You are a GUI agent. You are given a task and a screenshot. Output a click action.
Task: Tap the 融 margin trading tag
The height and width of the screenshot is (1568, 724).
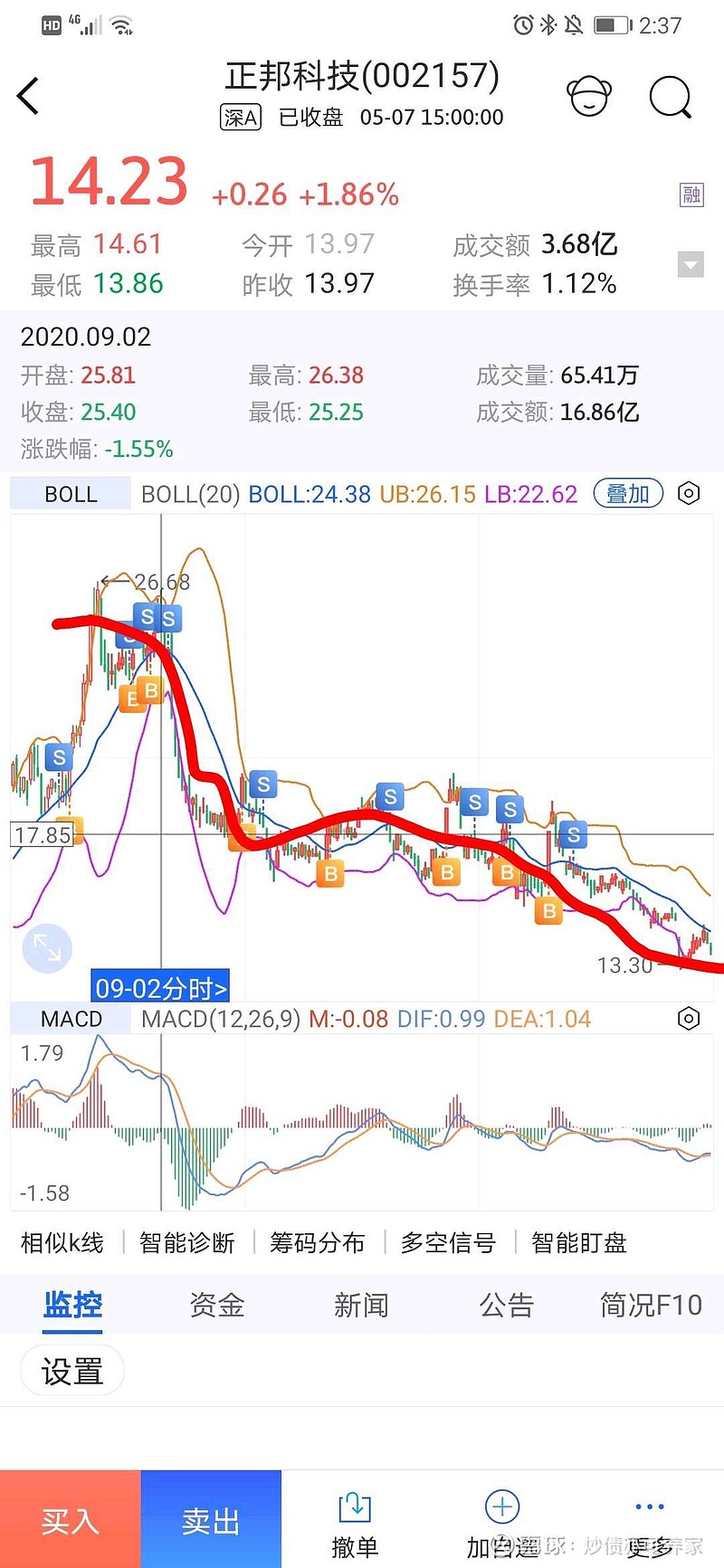pyautogui.click(x=691, y=195)
